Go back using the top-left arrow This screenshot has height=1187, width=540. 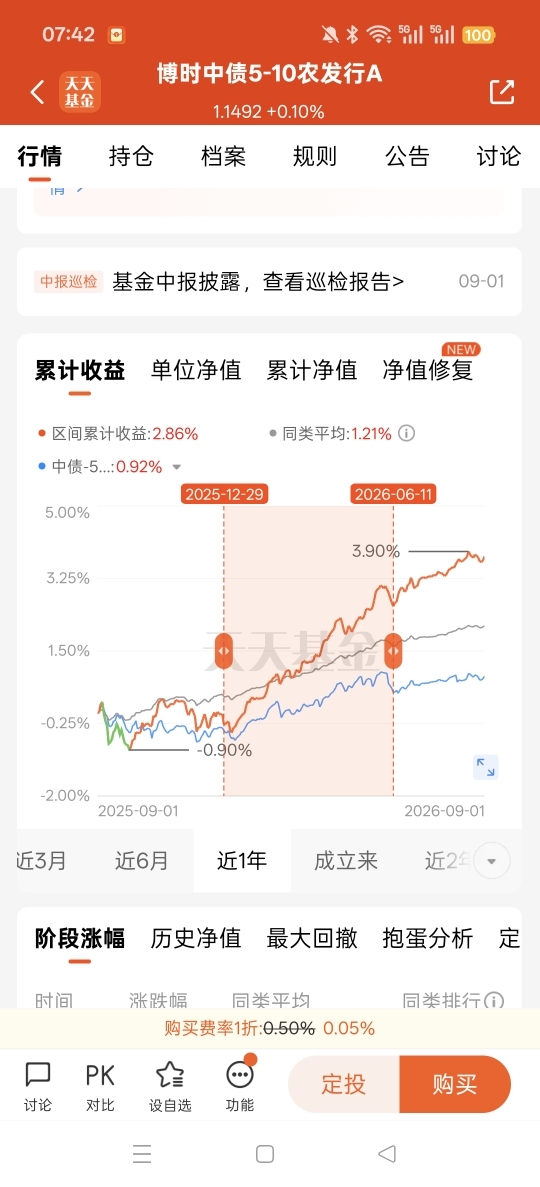click(37, 92)
